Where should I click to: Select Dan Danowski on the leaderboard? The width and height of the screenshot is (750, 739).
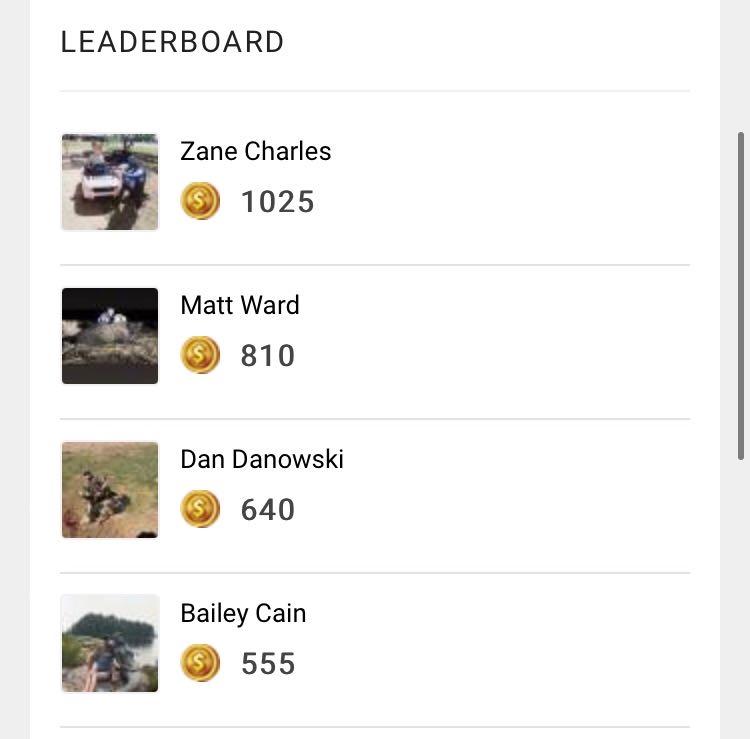[262, 460]
